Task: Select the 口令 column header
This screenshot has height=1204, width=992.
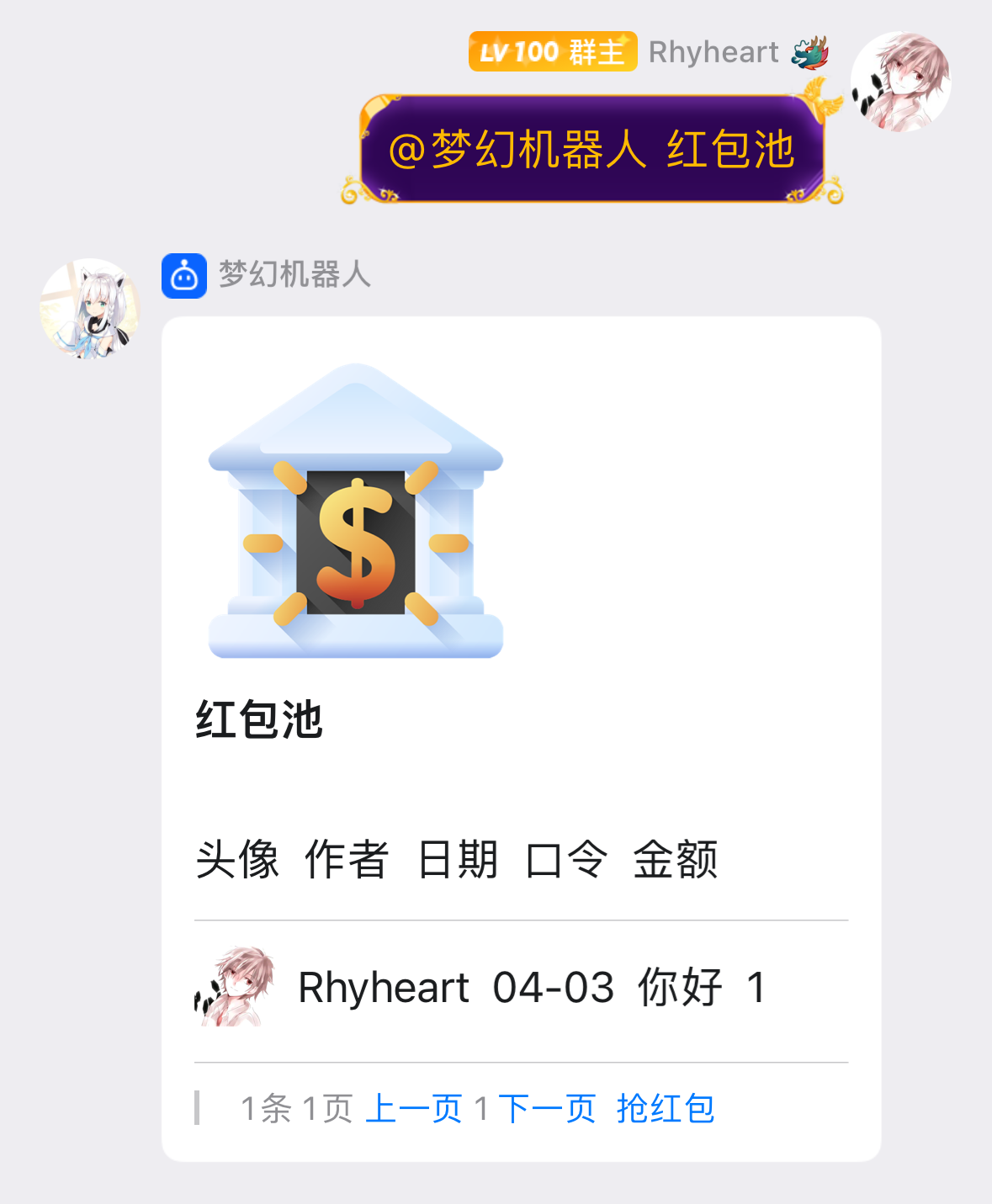Action: [567, 859]
